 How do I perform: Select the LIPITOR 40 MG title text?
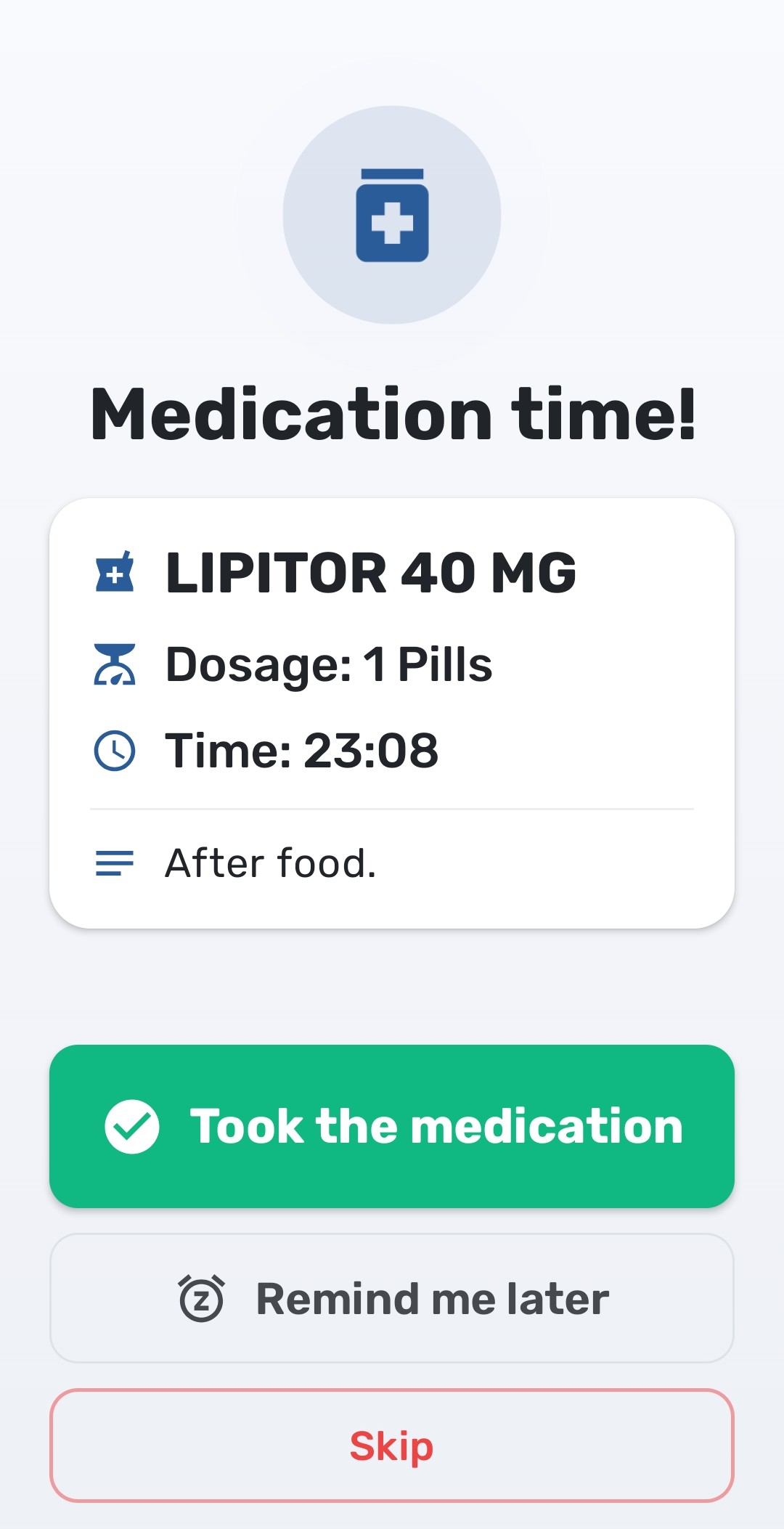[x=370, y=574]
